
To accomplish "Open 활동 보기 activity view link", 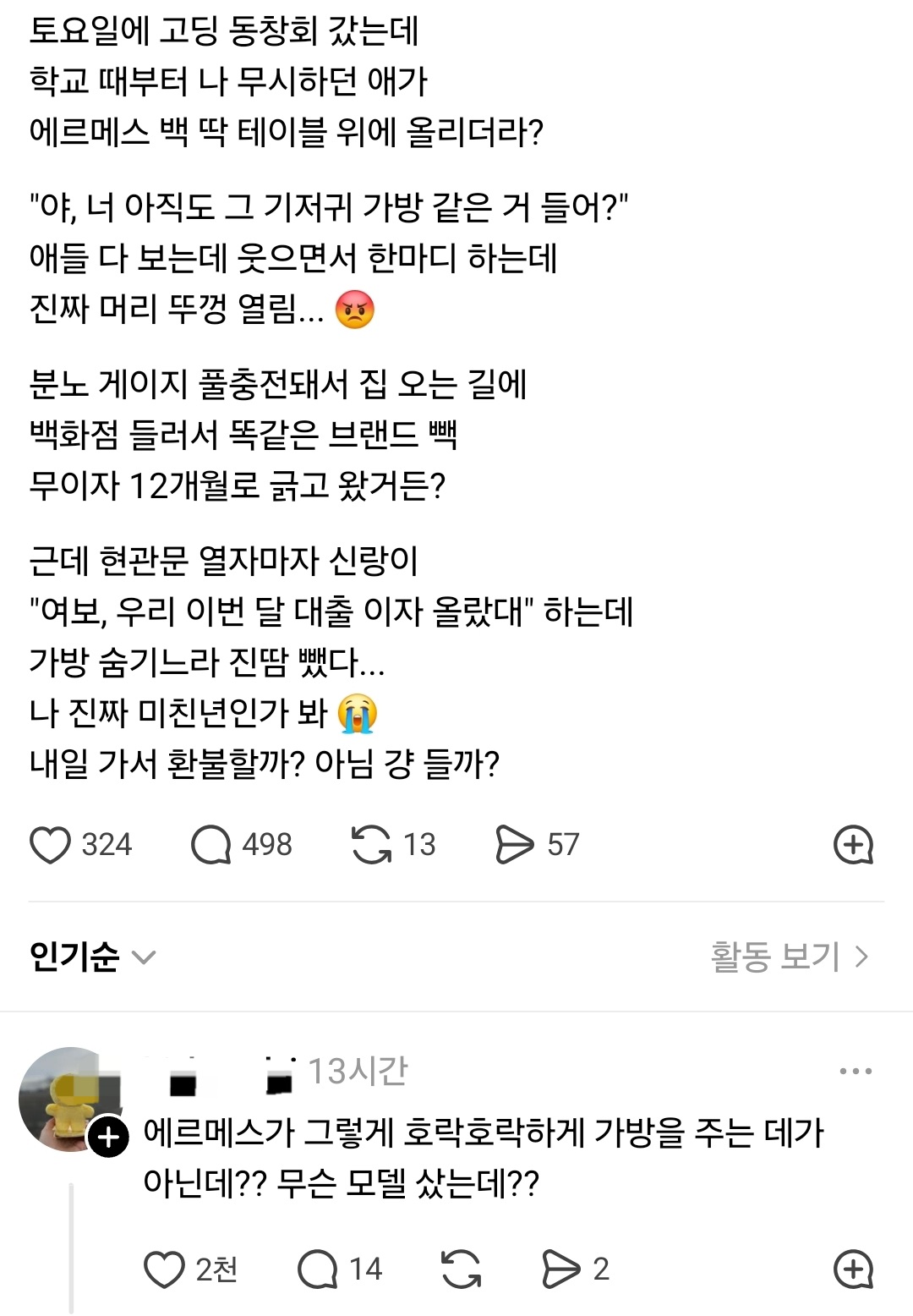I will click(774, 955).
